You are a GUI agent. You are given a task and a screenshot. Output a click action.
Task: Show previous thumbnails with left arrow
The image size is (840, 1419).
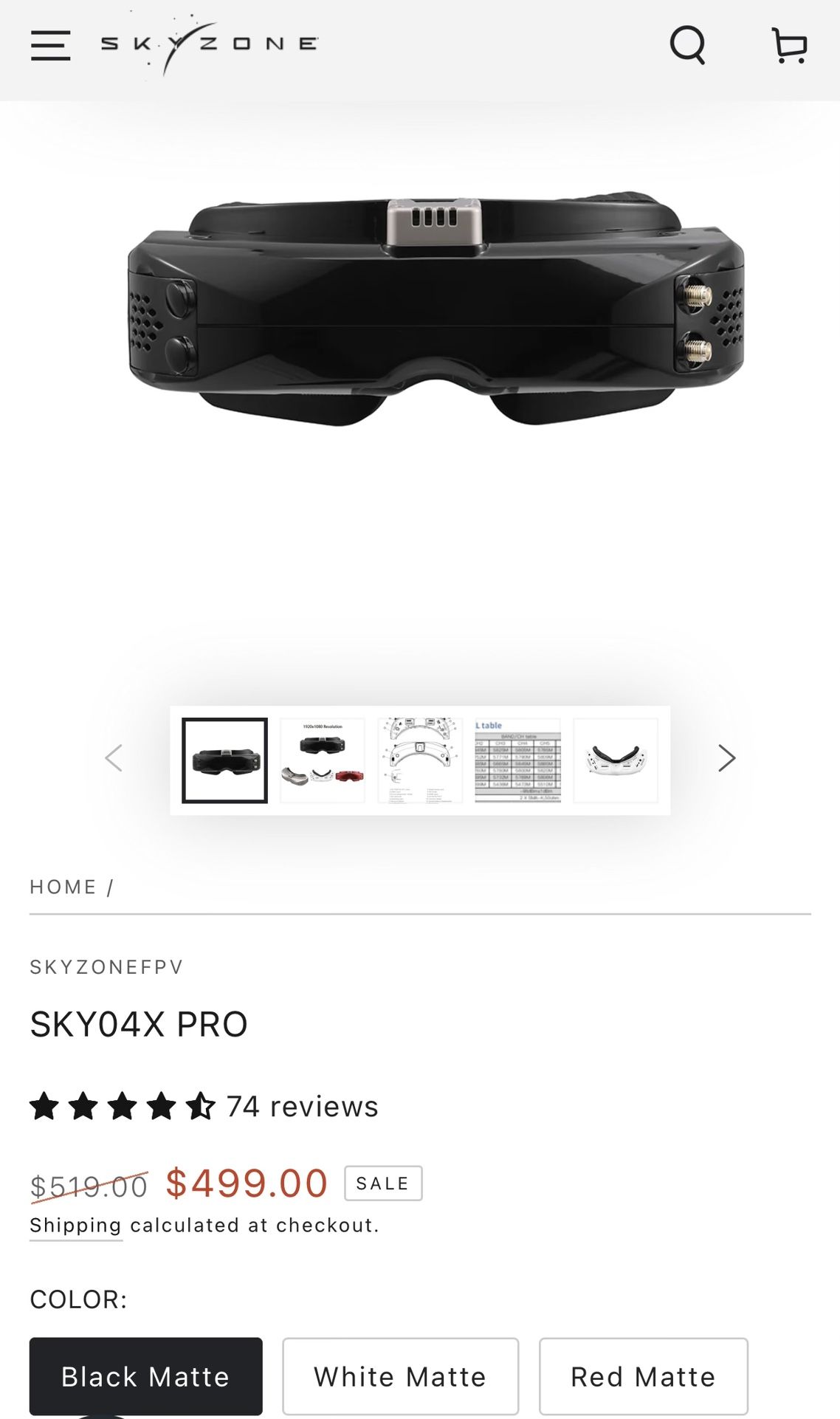(x=114, y=758)
